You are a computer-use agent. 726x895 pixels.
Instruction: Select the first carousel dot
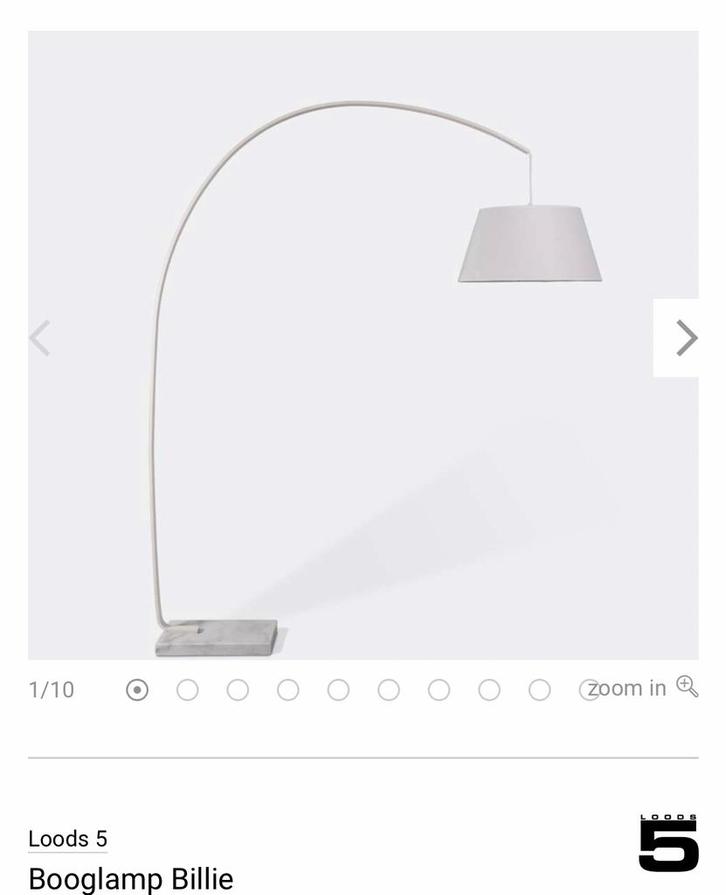pos(136,689)
